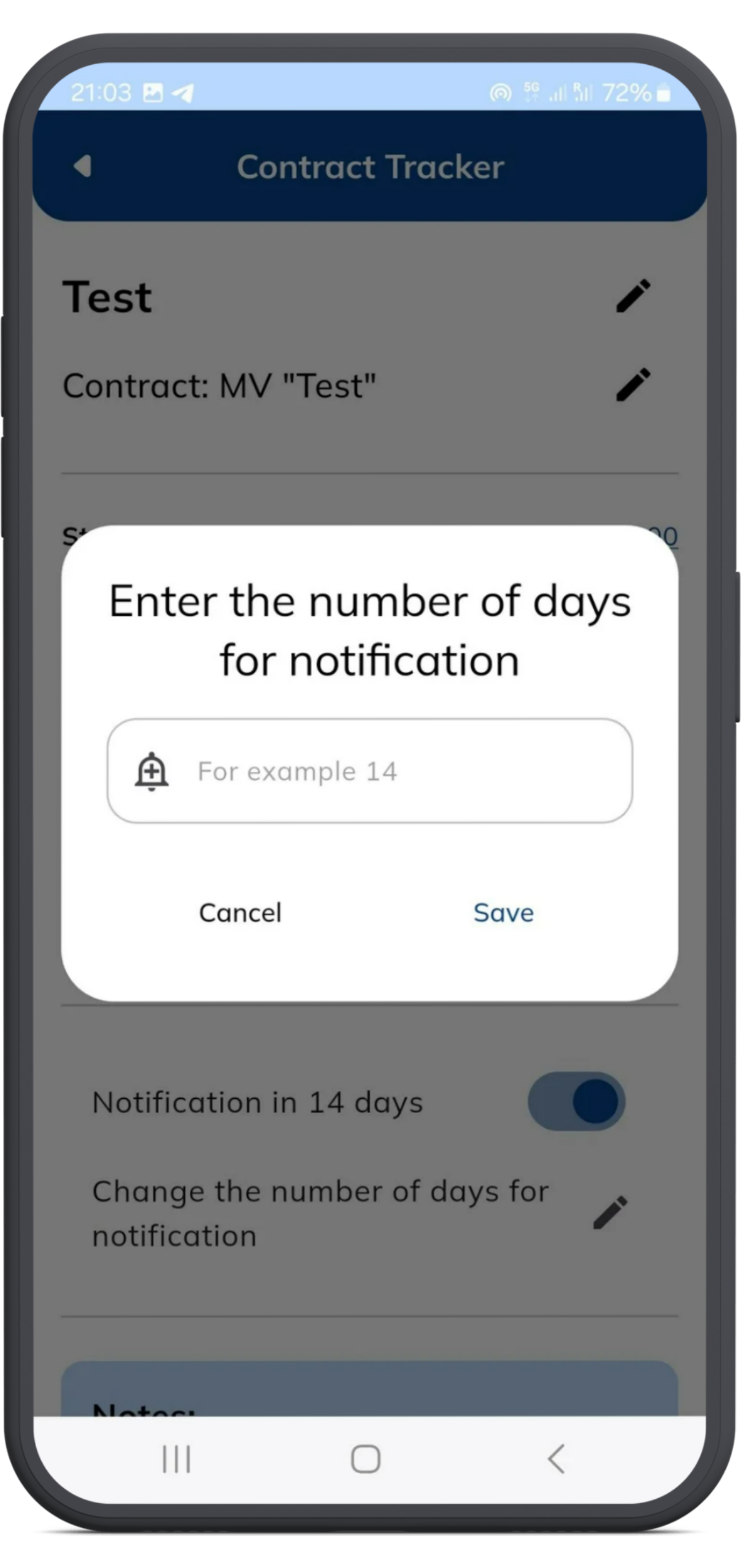Change the number of days for notification
Screen dimensions: 741x1568
pos(610,1212)
